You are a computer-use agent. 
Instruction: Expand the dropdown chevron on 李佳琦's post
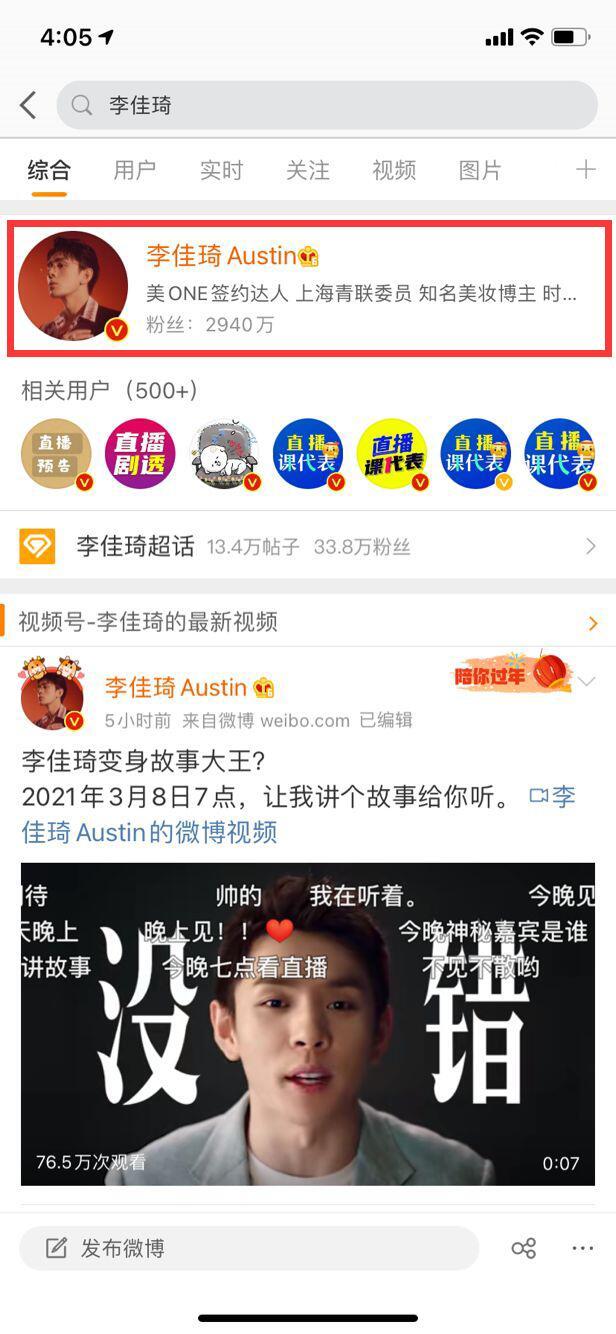[x=587, y=682]
